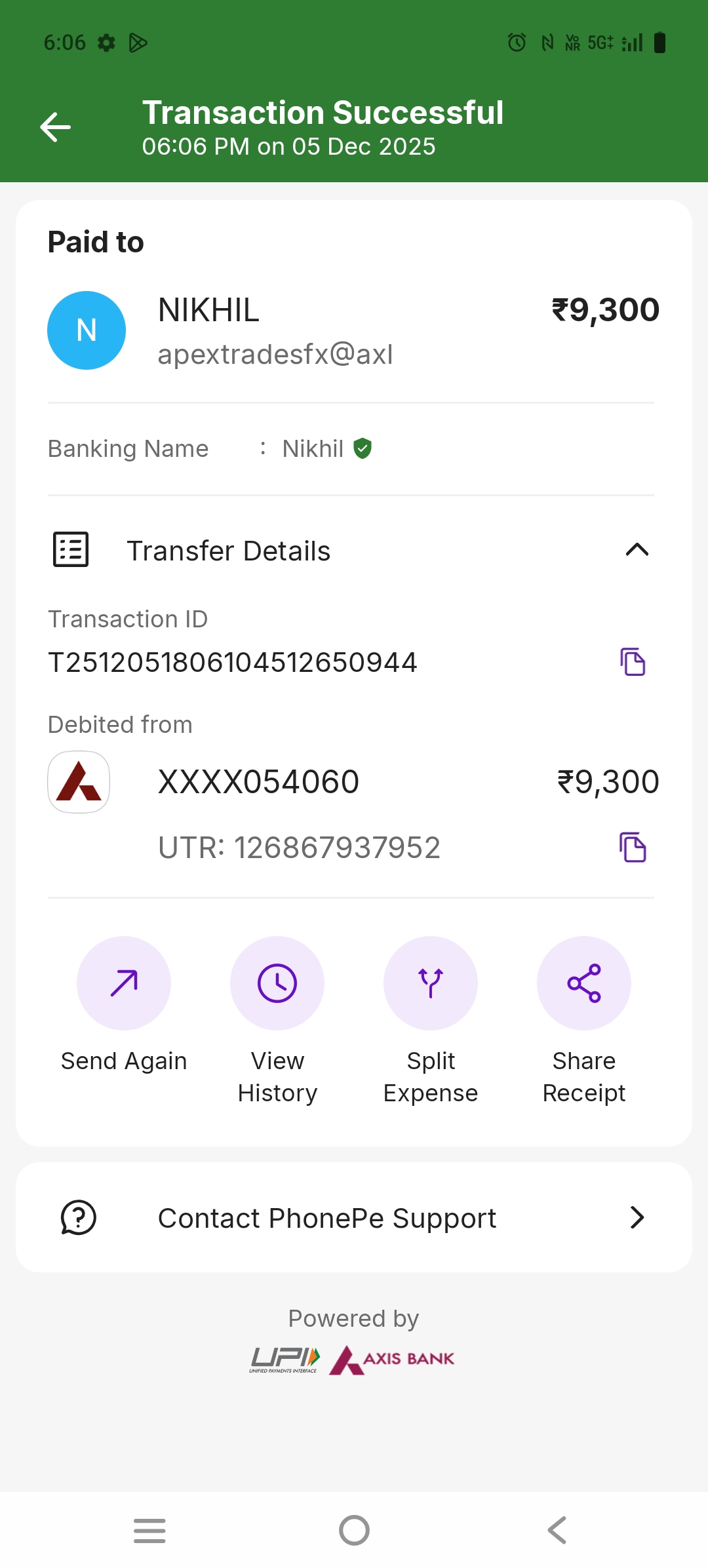Copy the Transaction ID

point(633,662)
